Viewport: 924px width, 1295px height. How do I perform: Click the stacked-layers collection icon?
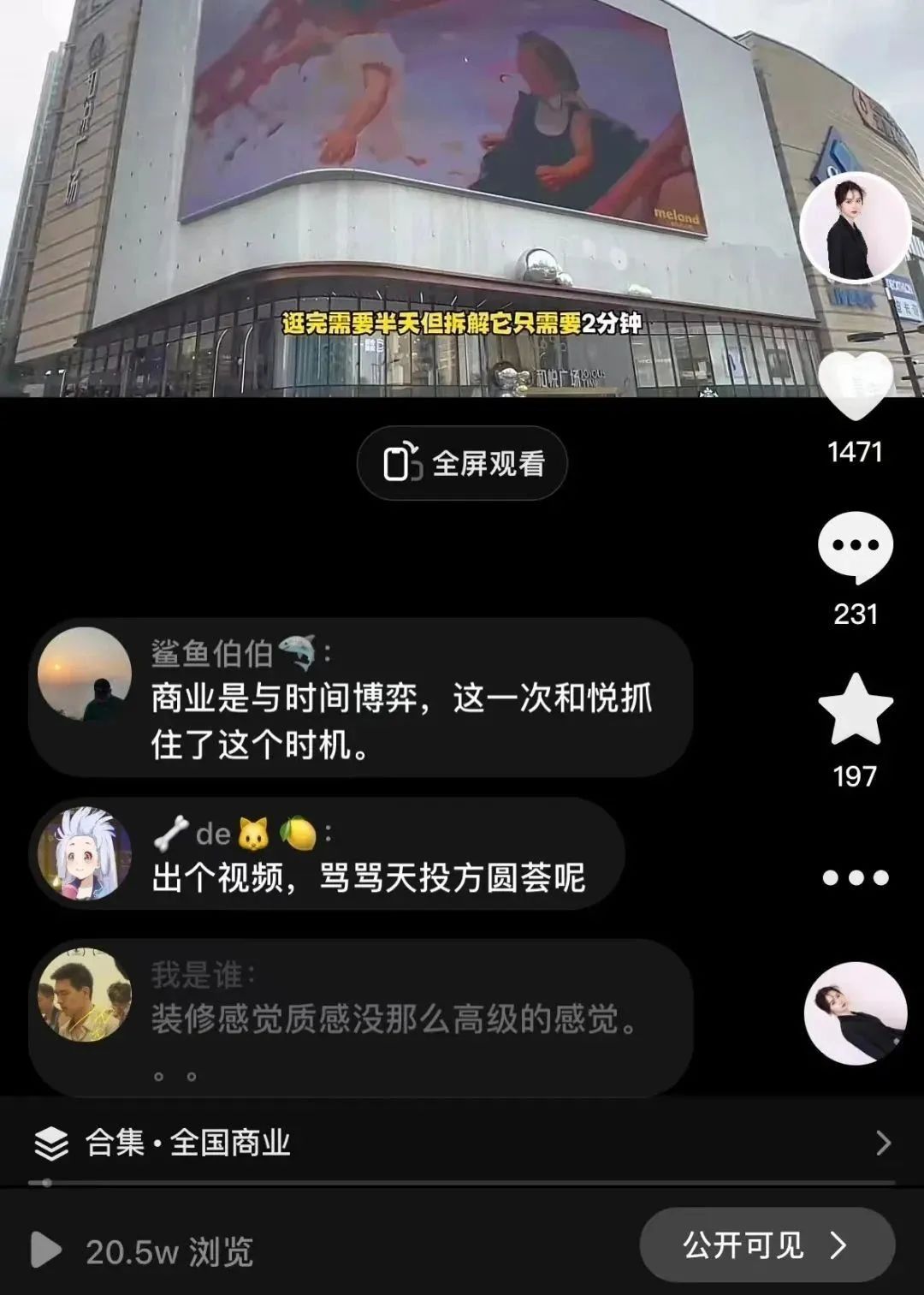(x=50, y=1142)
